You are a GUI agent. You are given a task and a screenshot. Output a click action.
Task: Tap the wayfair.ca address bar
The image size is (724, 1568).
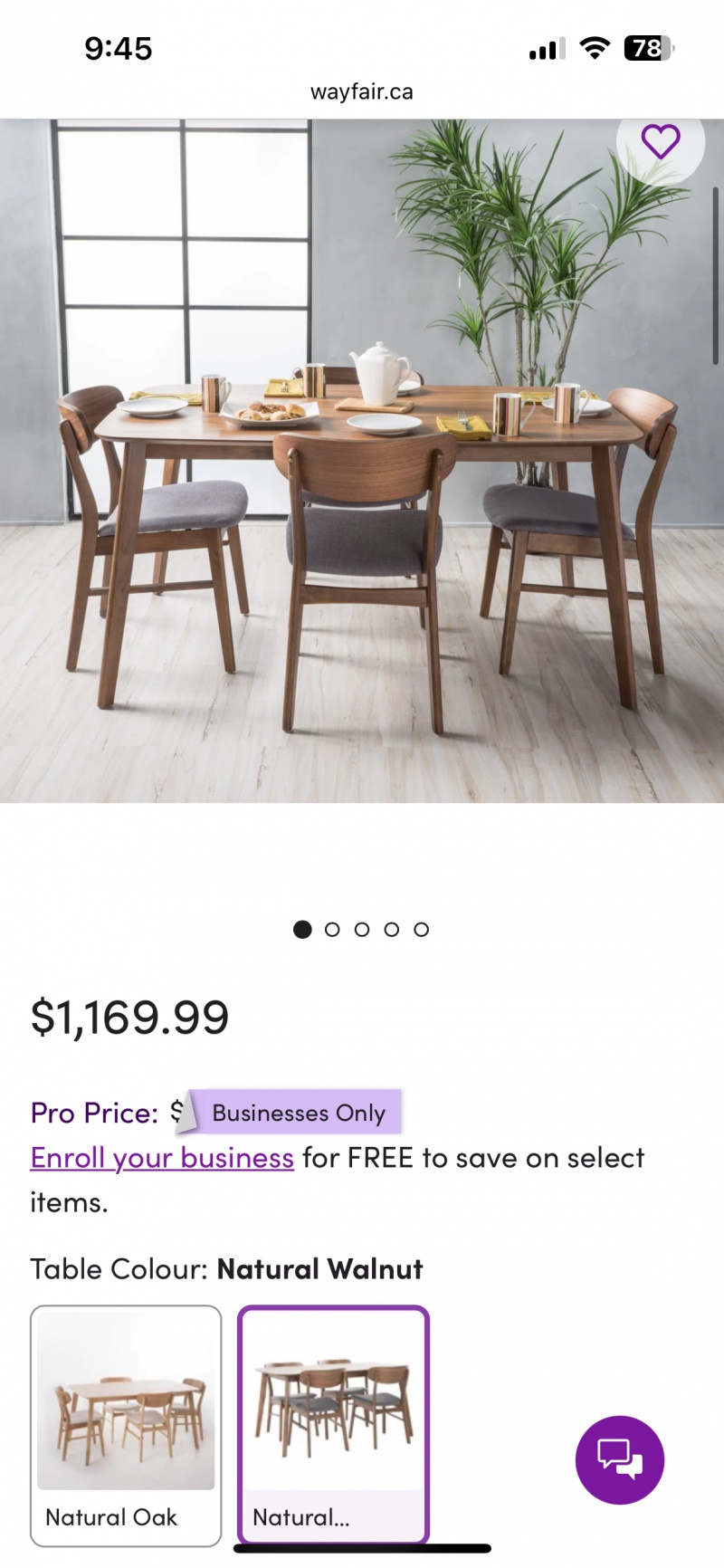click(362, 92)
